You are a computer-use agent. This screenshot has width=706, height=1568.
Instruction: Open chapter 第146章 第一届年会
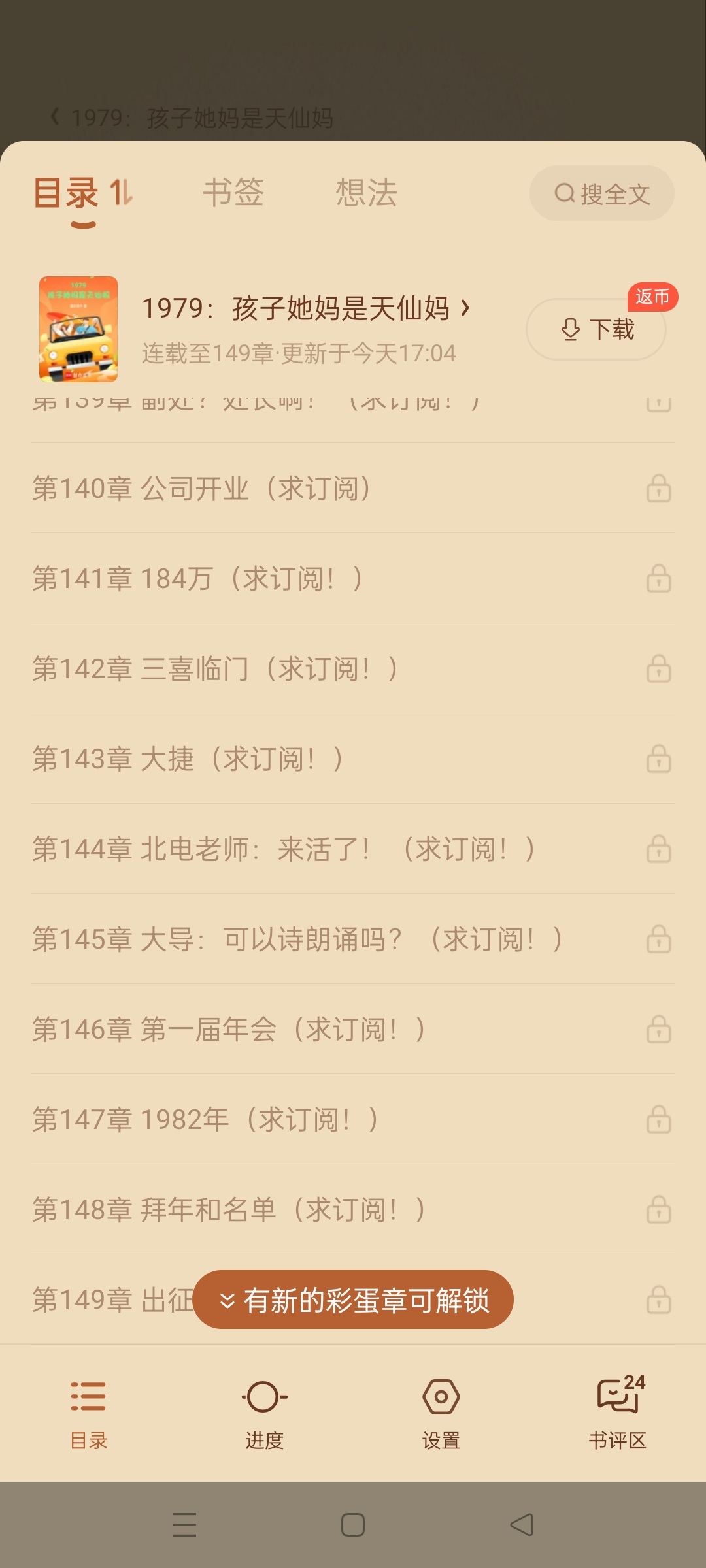(229, 1030)
